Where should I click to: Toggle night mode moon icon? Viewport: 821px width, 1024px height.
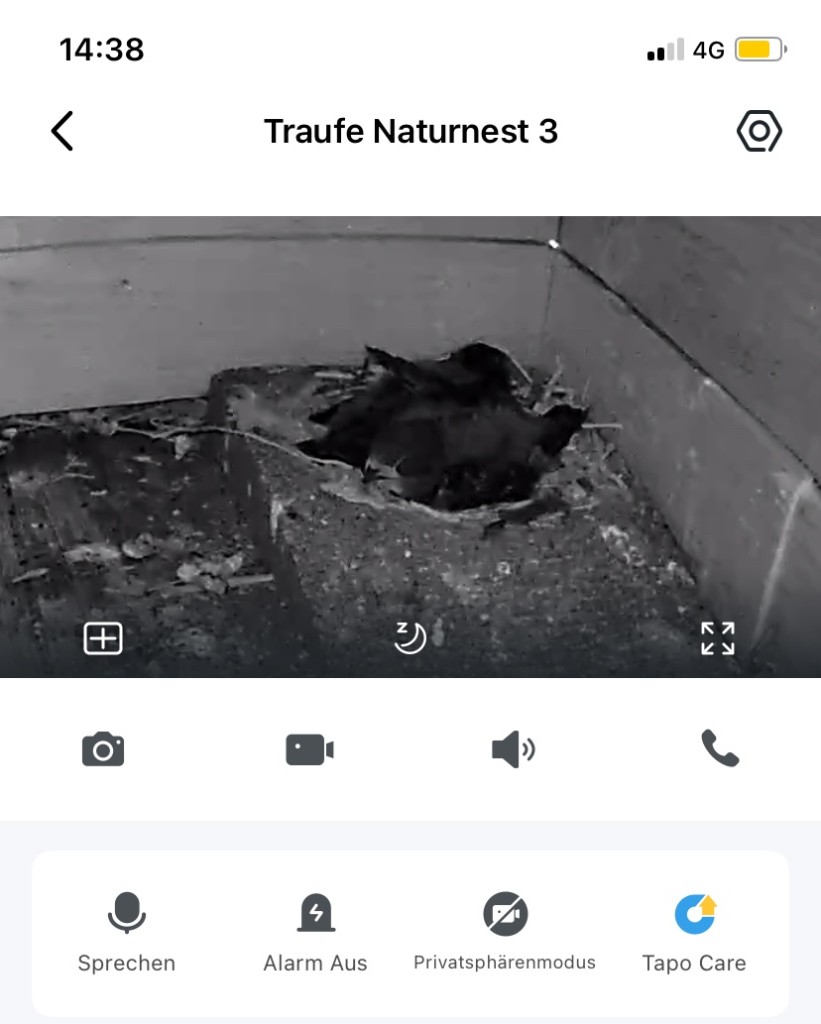410,637
